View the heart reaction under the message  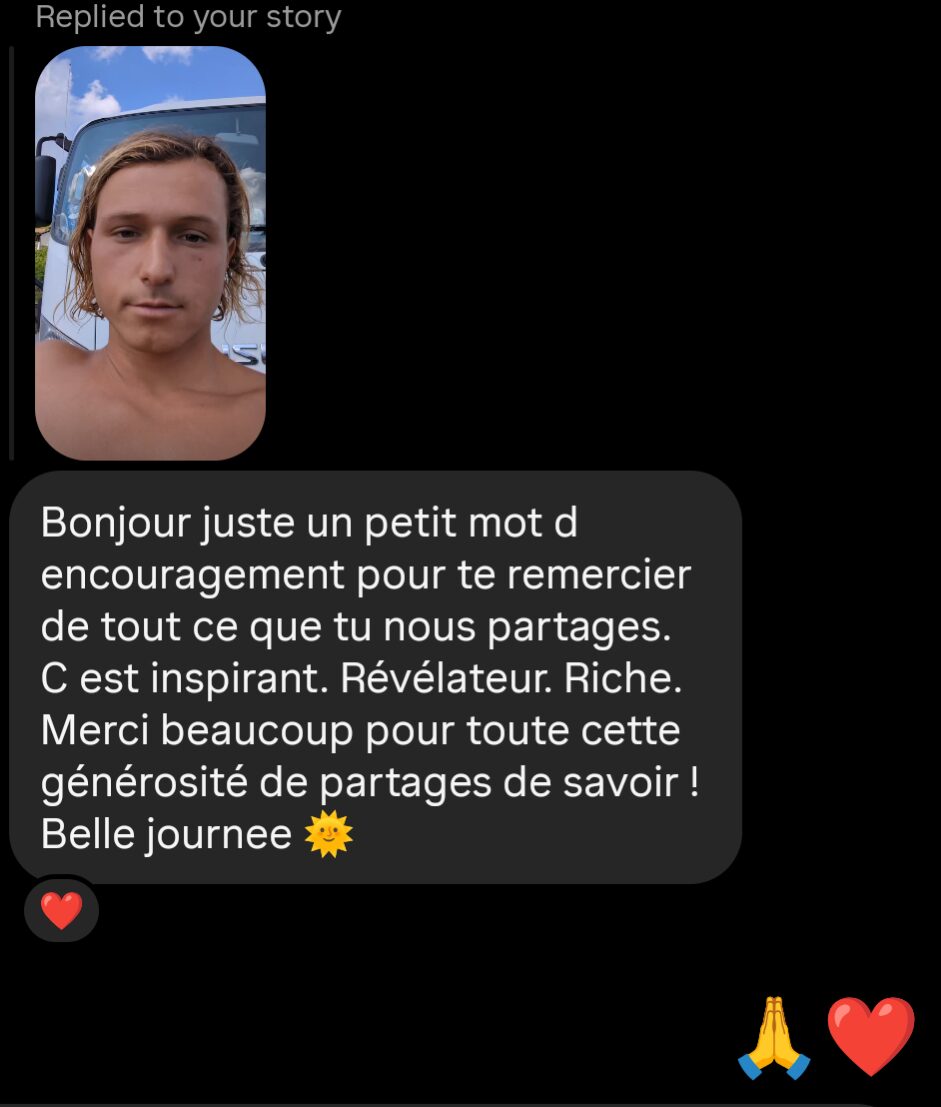[x=61, y=911]
